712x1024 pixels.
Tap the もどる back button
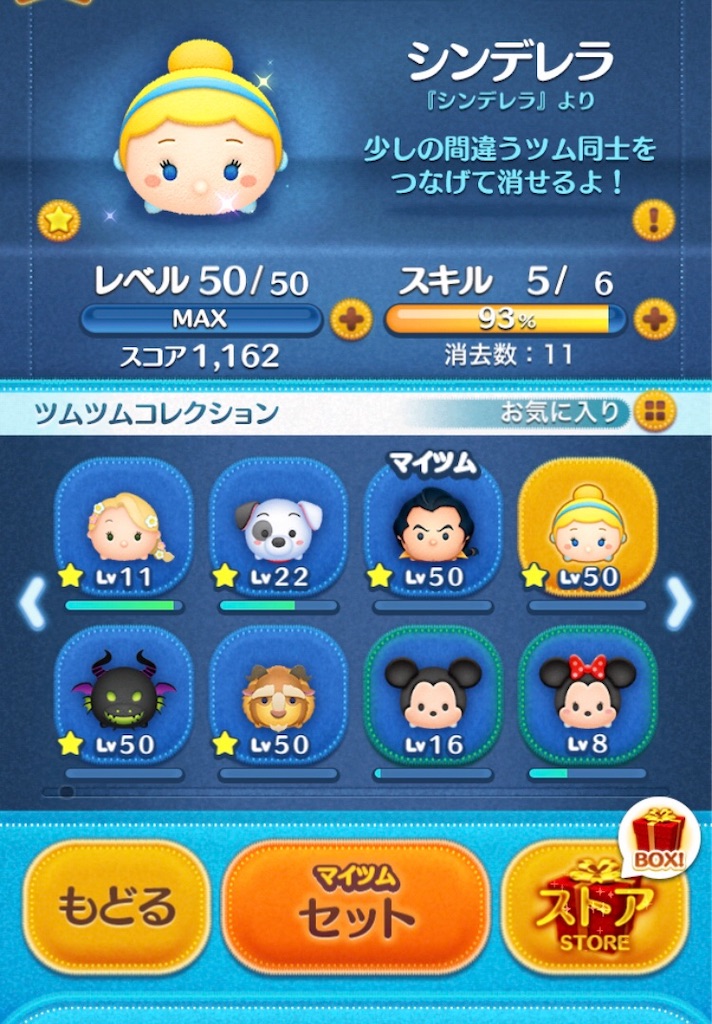(x=116, y=907)
